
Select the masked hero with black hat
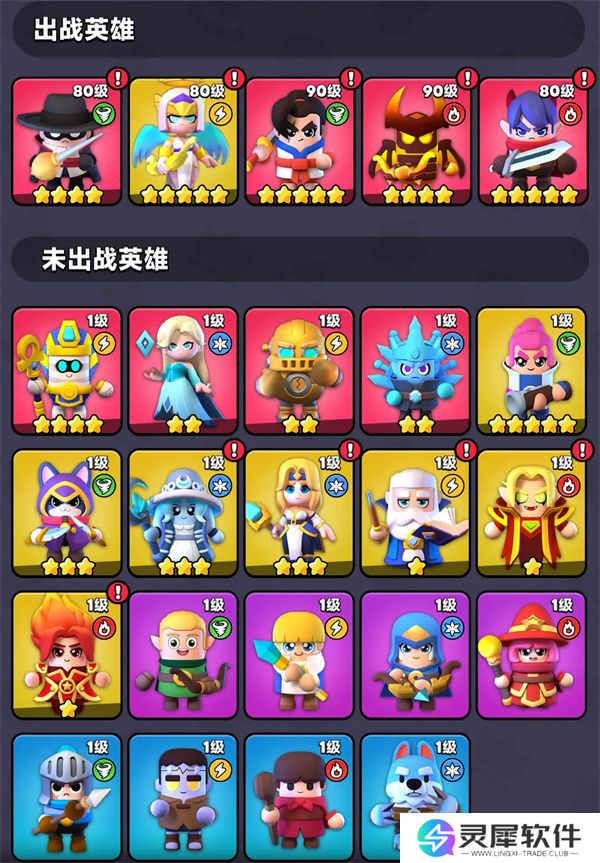(x=66, y=141)
